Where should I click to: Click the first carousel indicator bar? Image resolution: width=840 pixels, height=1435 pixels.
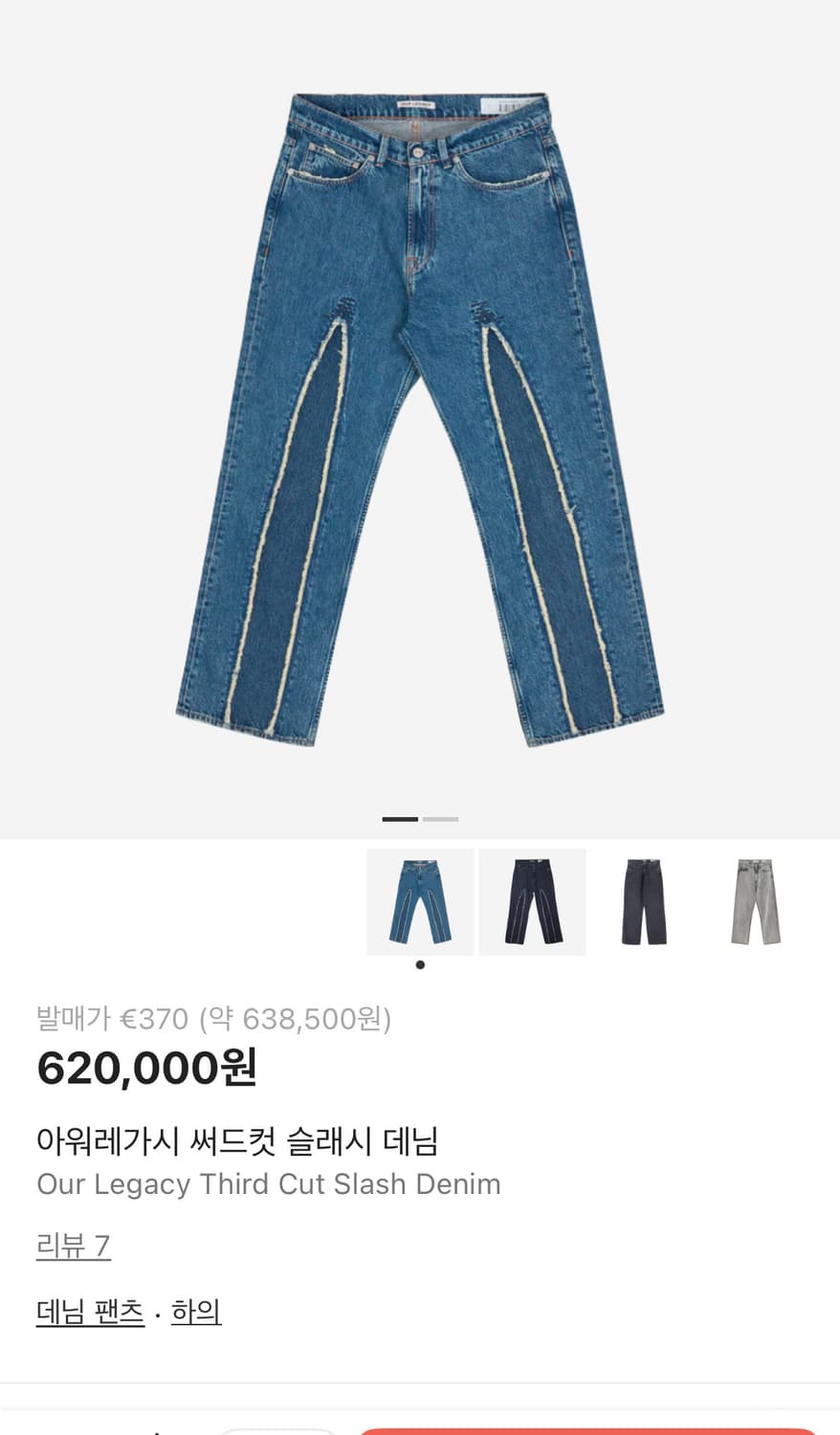click(399, 819)
